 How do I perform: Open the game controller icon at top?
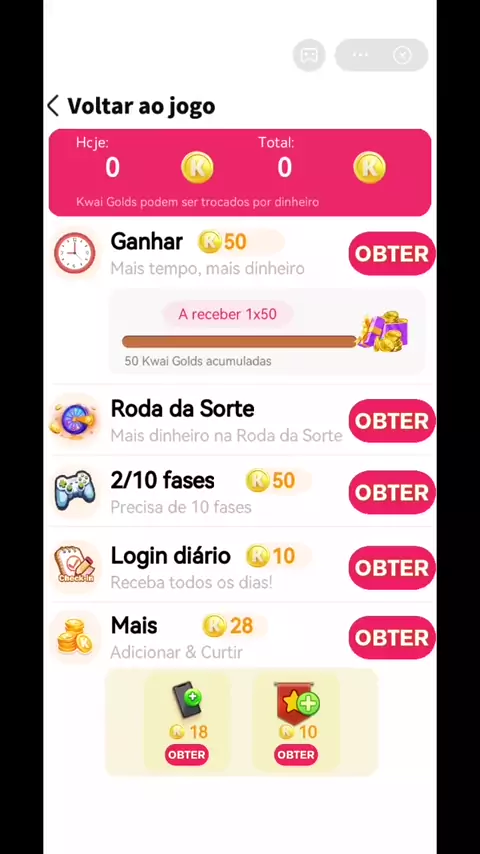309,55
